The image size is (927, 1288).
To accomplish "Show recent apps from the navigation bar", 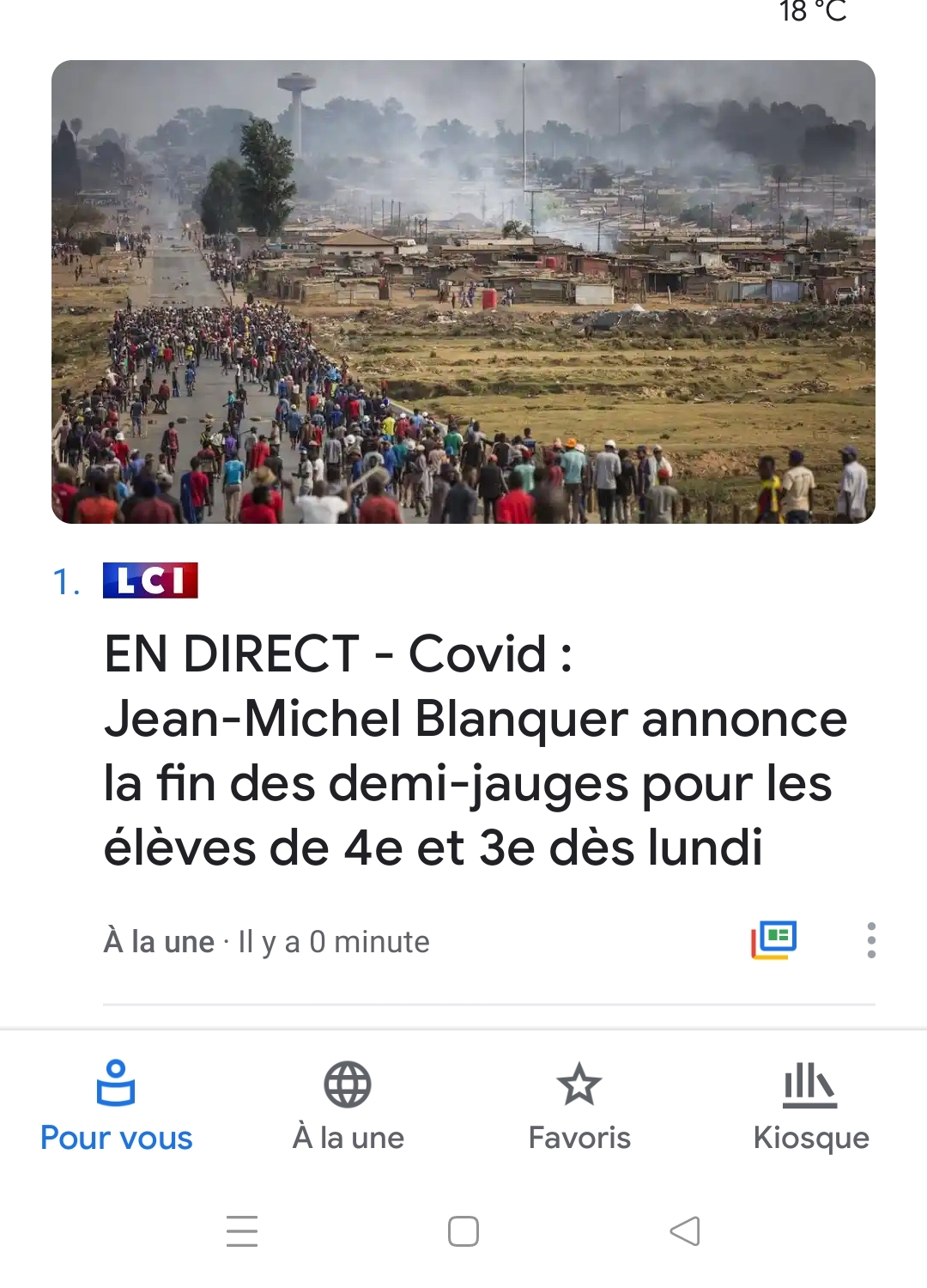I will (x=242, y=1231).
